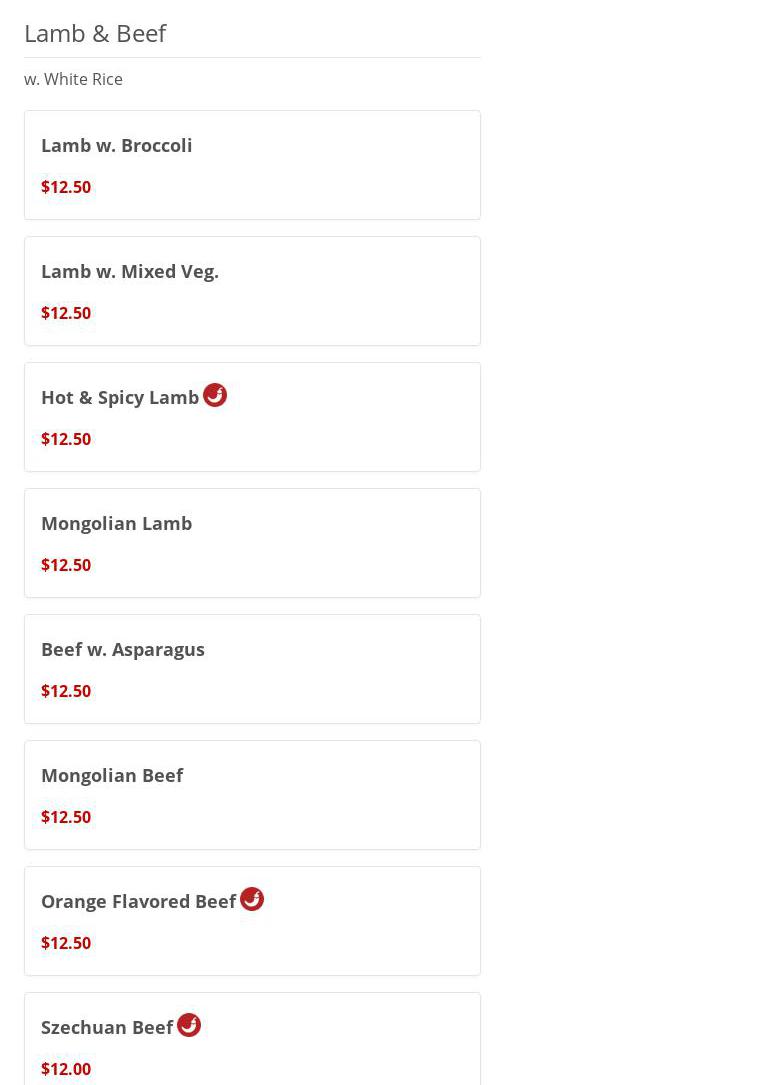Select Beef w. Asparagus card
This screenshot has height=1085, width=770.
[252, 669]
